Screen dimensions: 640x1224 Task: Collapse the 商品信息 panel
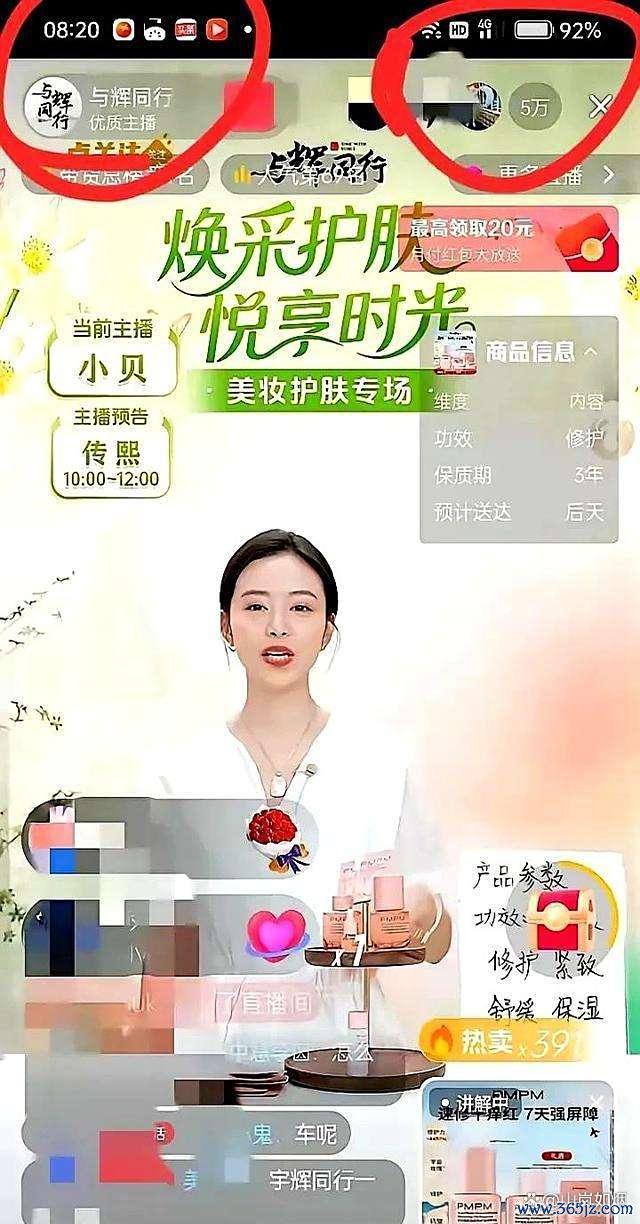tap(590, 351)
